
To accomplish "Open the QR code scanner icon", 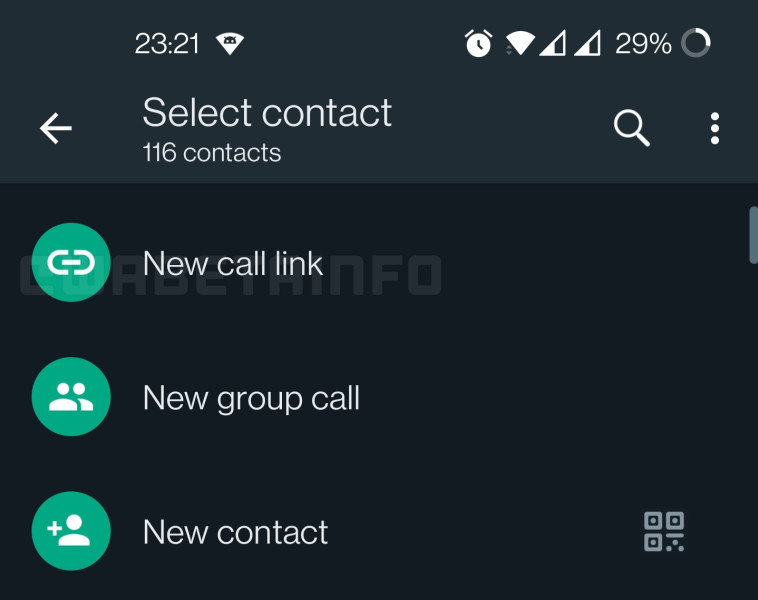I will (x=664, y=531).
